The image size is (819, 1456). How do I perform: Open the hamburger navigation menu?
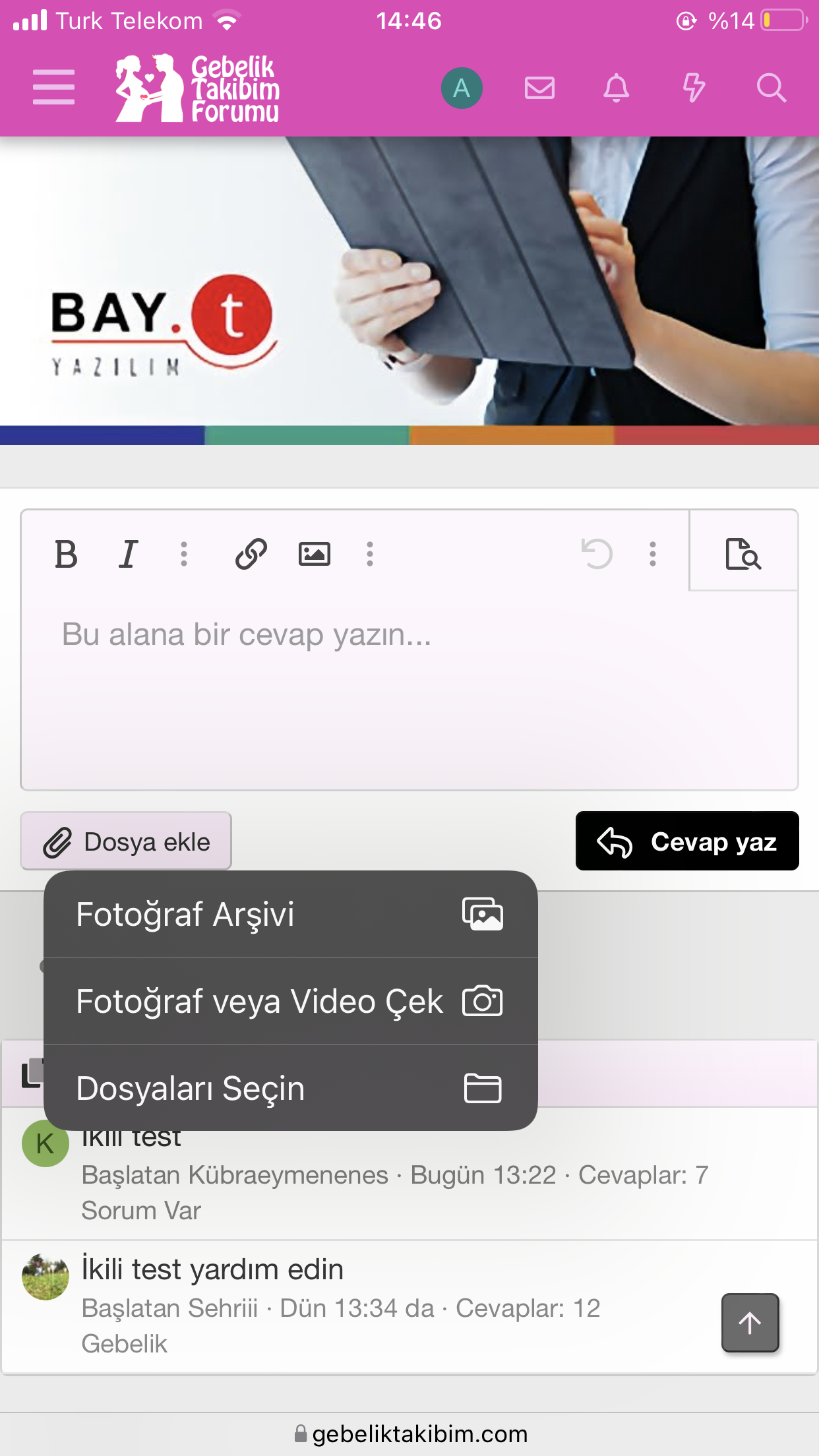point(53,87)
